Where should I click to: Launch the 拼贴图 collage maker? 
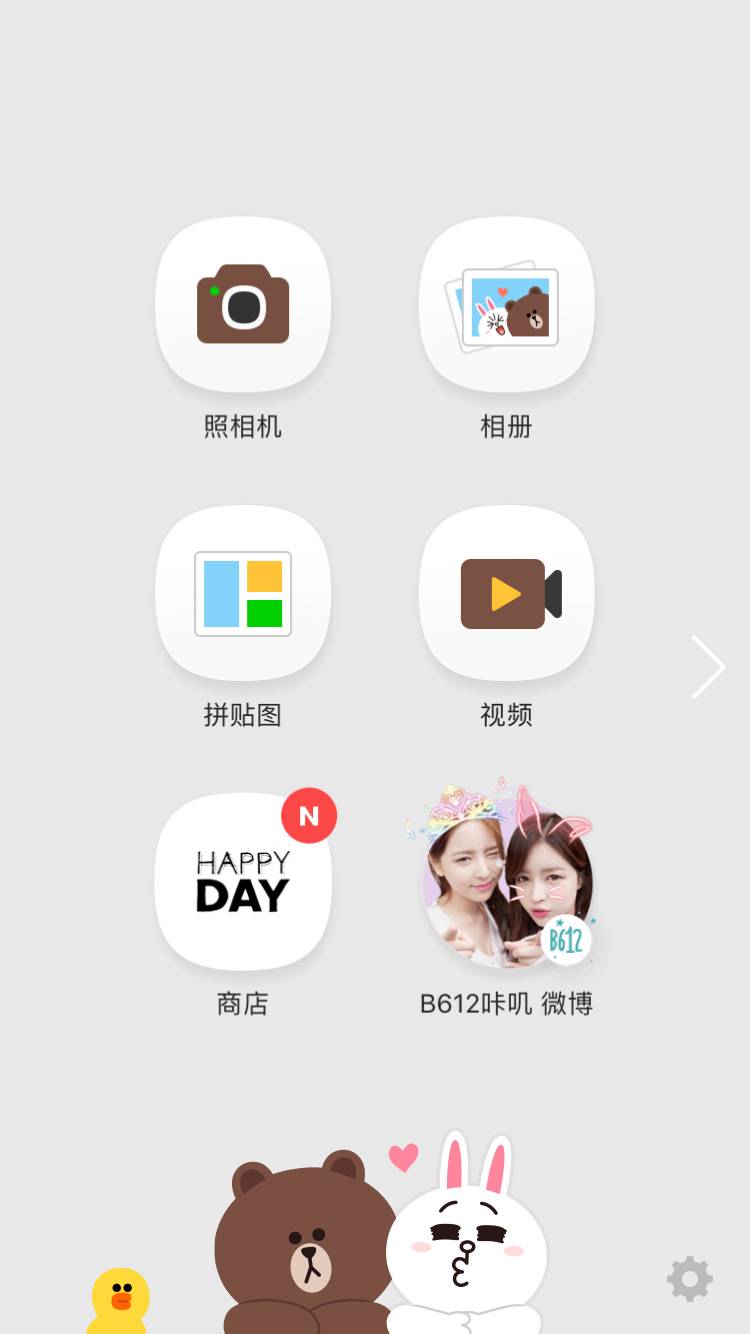click(243, 592)
